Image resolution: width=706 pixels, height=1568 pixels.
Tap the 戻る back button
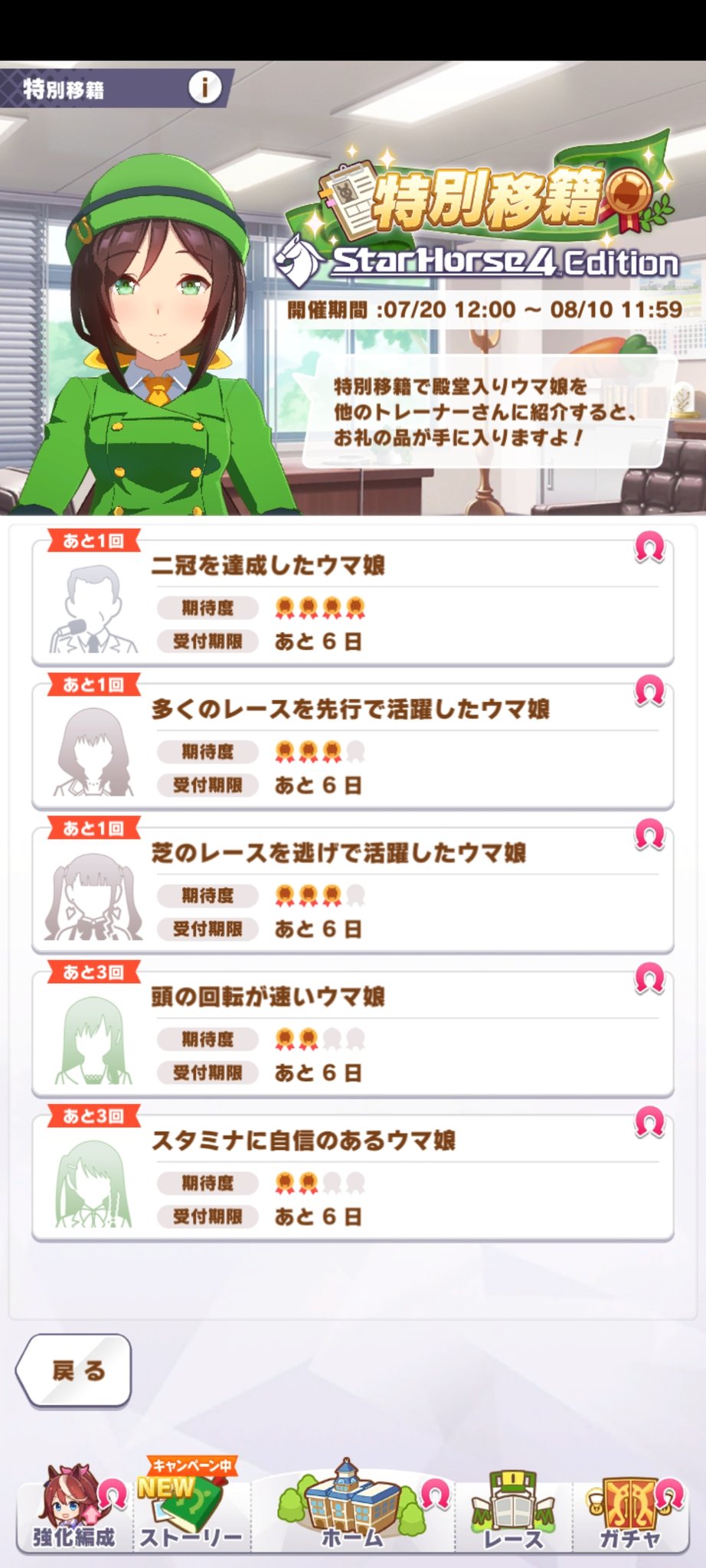coord(74,1370)
